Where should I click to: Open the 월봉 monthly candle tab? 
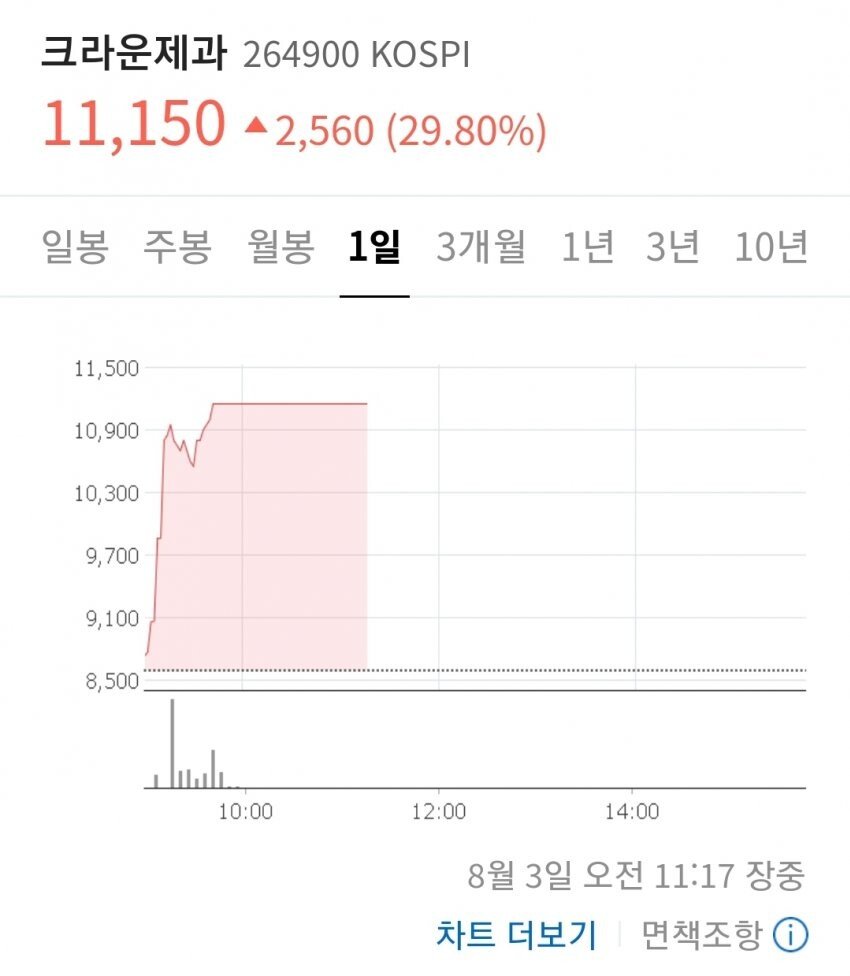(x=281, y=246)
